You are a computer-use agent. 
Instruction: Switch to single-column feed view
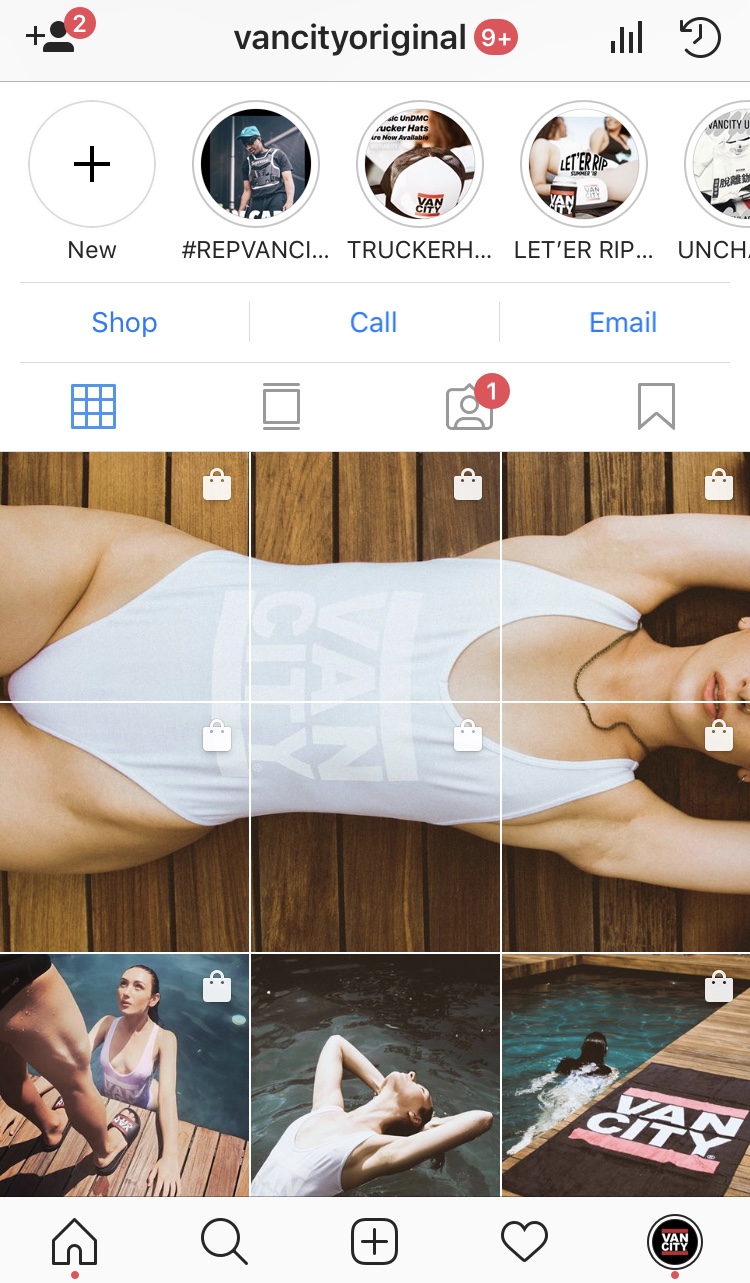(281, 407)
